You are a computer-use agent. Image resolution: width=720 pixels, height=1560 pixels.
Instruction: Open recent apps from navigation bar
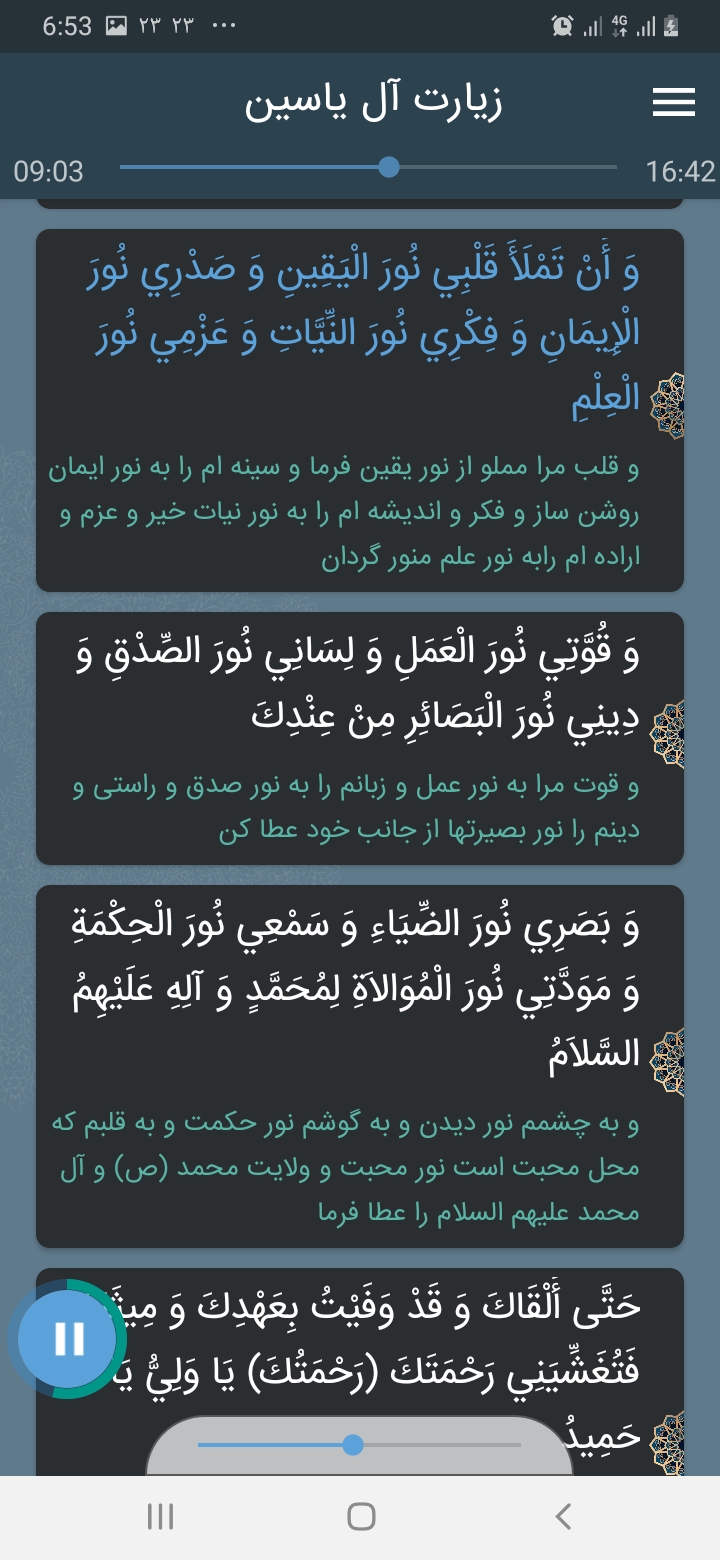160,1517
